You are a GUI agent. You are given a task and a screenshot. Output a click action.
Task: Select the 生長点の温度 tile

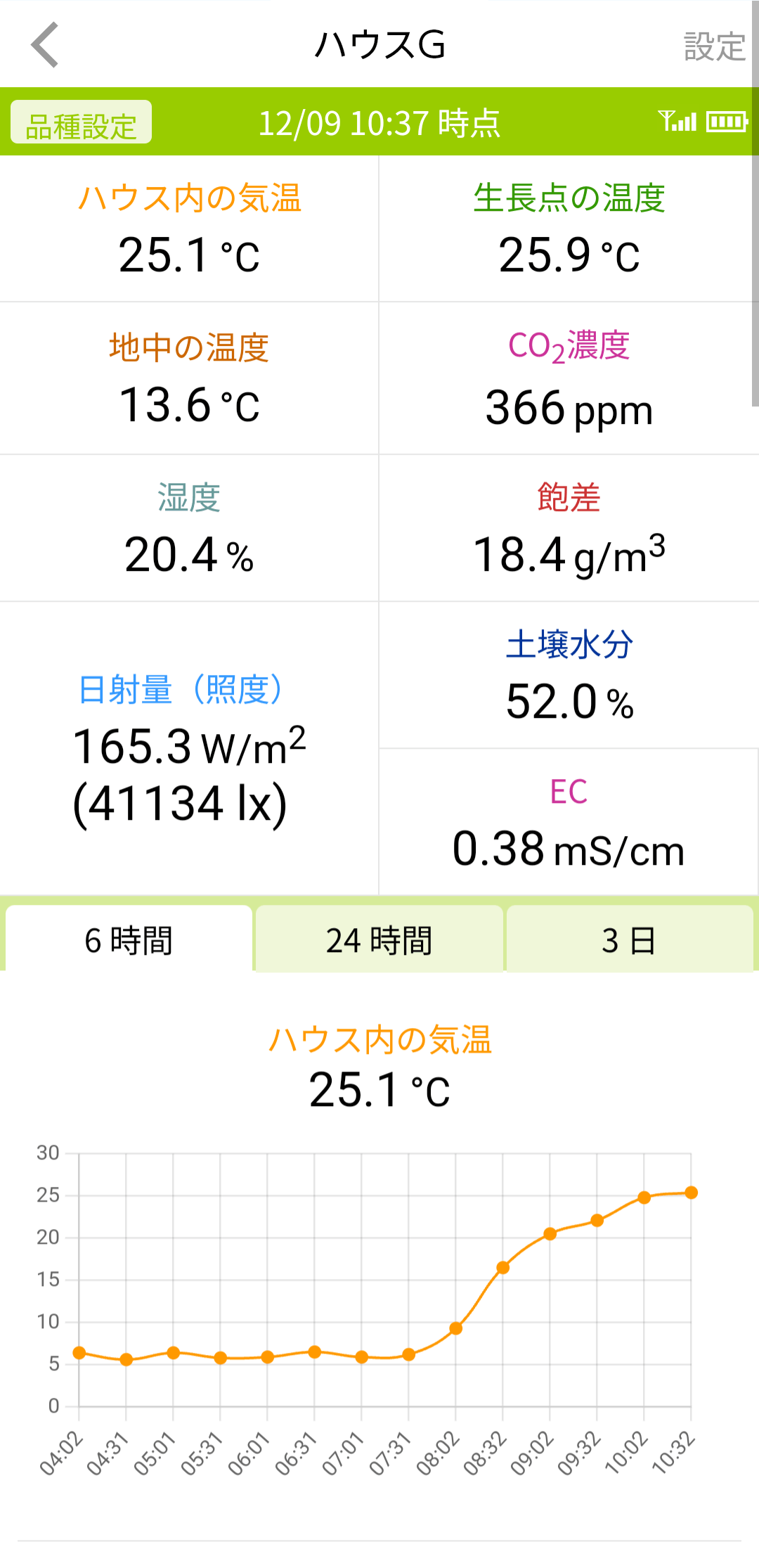click(x=569, y=229)
